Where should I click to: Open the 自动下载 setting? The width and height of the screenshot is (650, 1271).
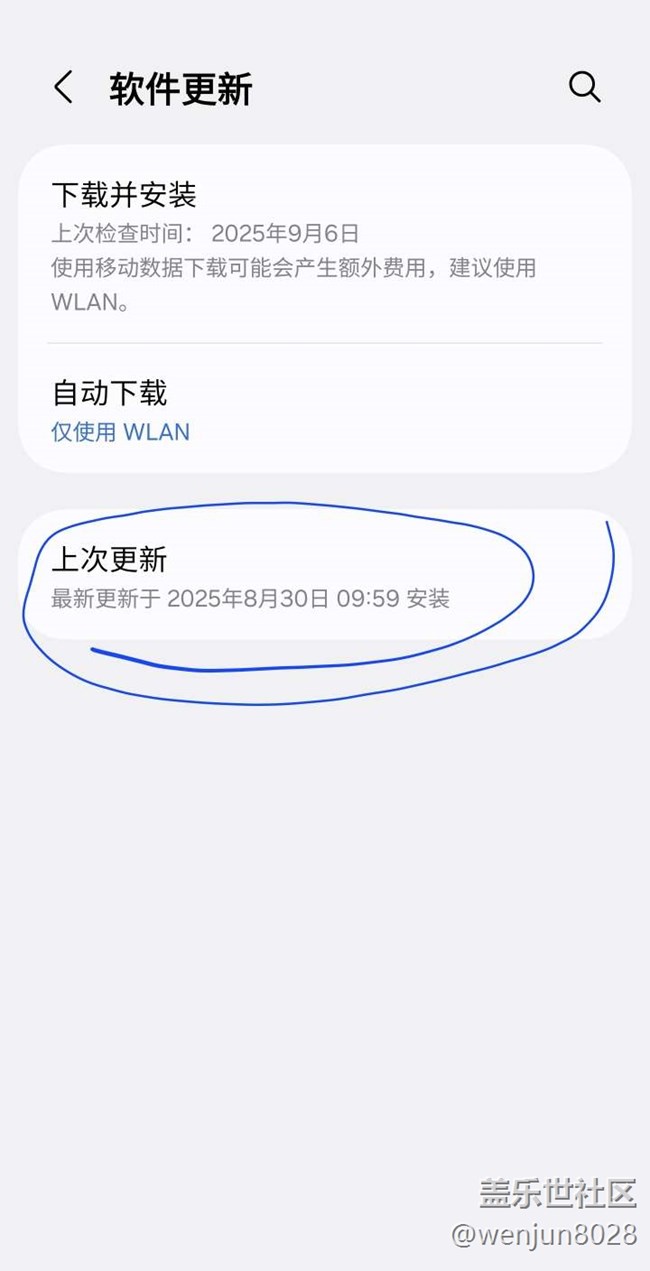pyautogui.click(x=325, y=408)
